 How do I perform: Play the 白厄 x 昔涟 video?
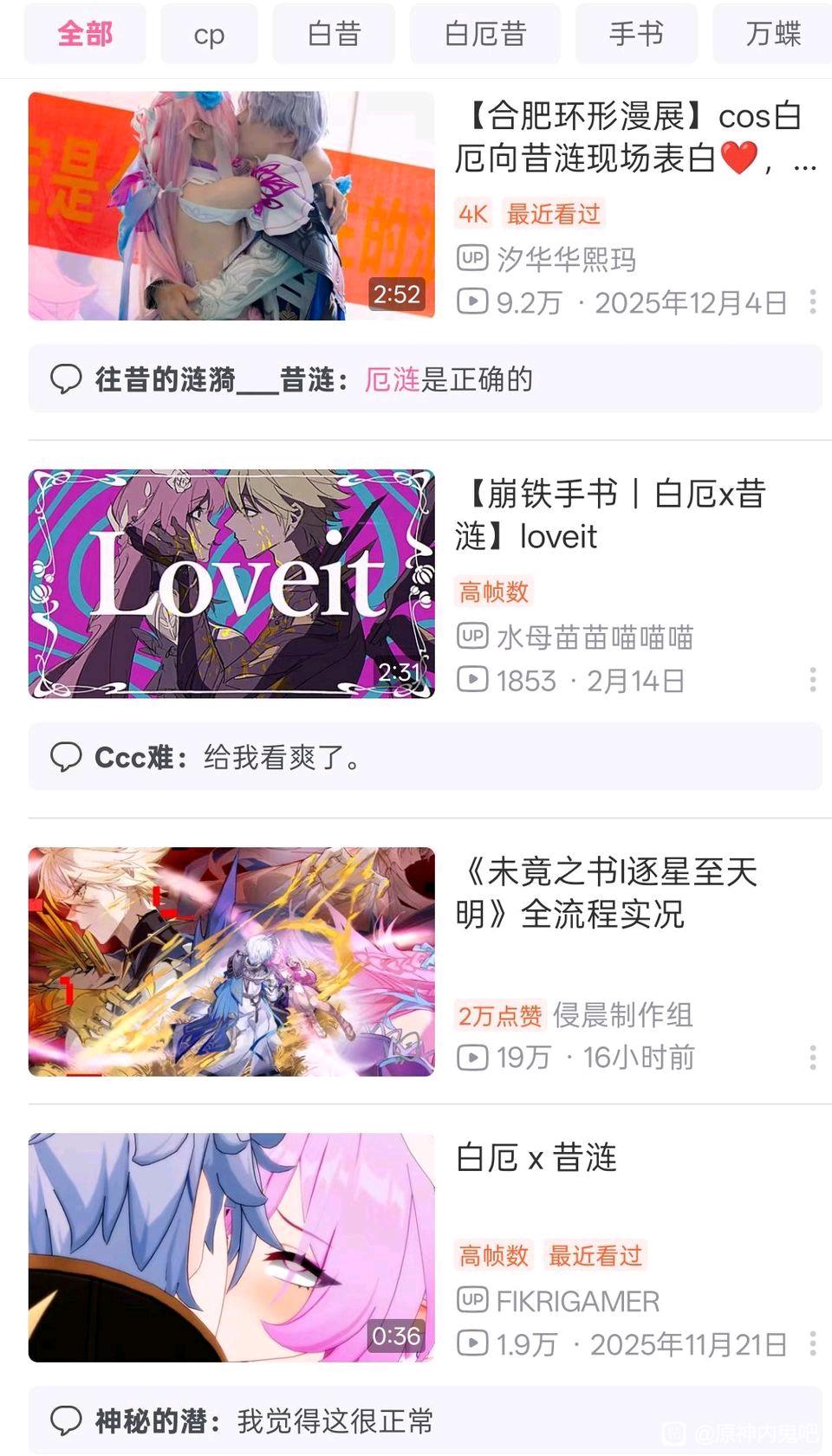[x=231, y=1247]
